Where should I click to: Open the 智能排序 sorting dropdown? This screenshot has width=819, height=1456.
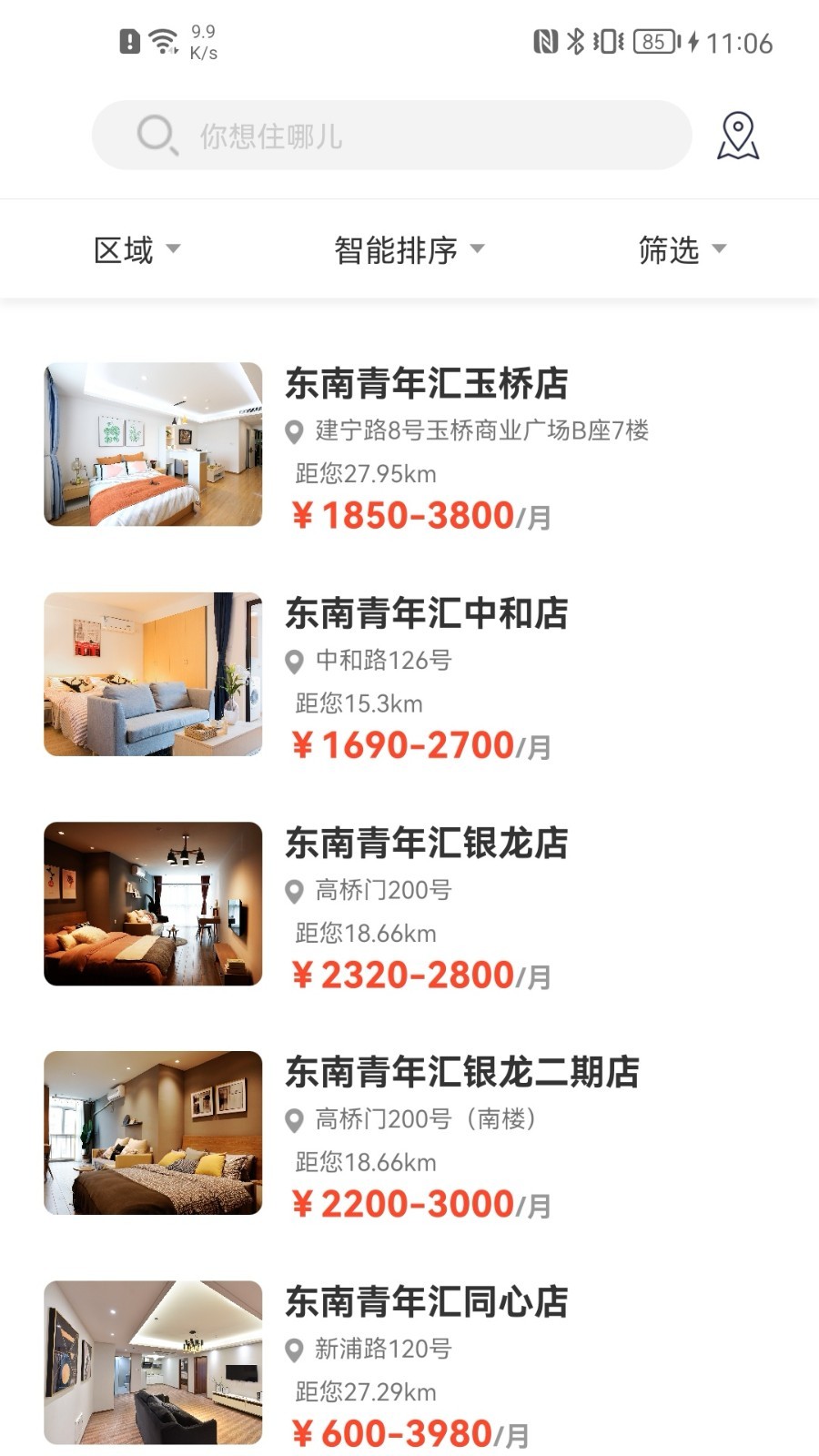407,248
